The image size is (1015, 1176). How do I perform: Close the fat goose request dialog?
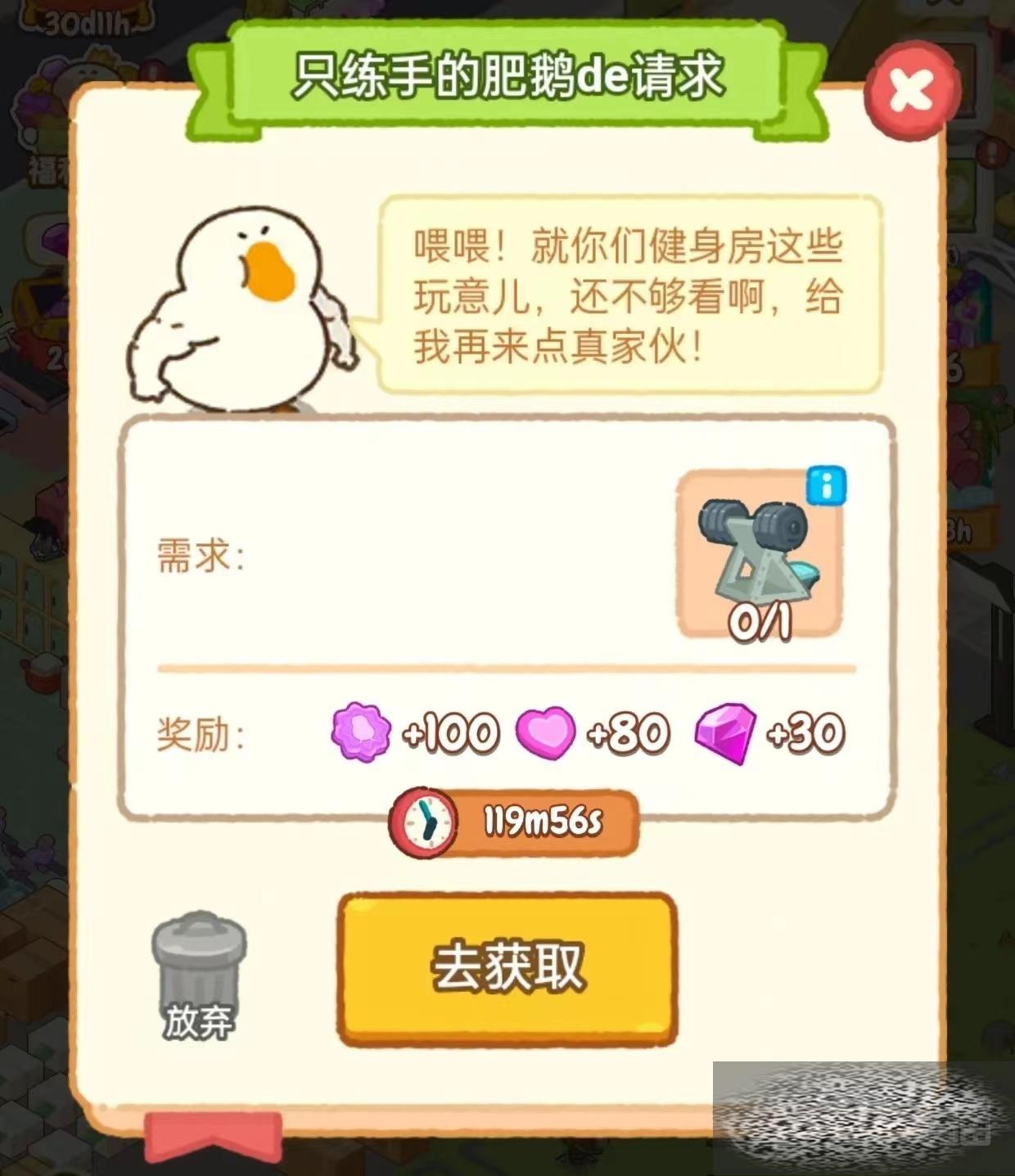tap(912, 90)
